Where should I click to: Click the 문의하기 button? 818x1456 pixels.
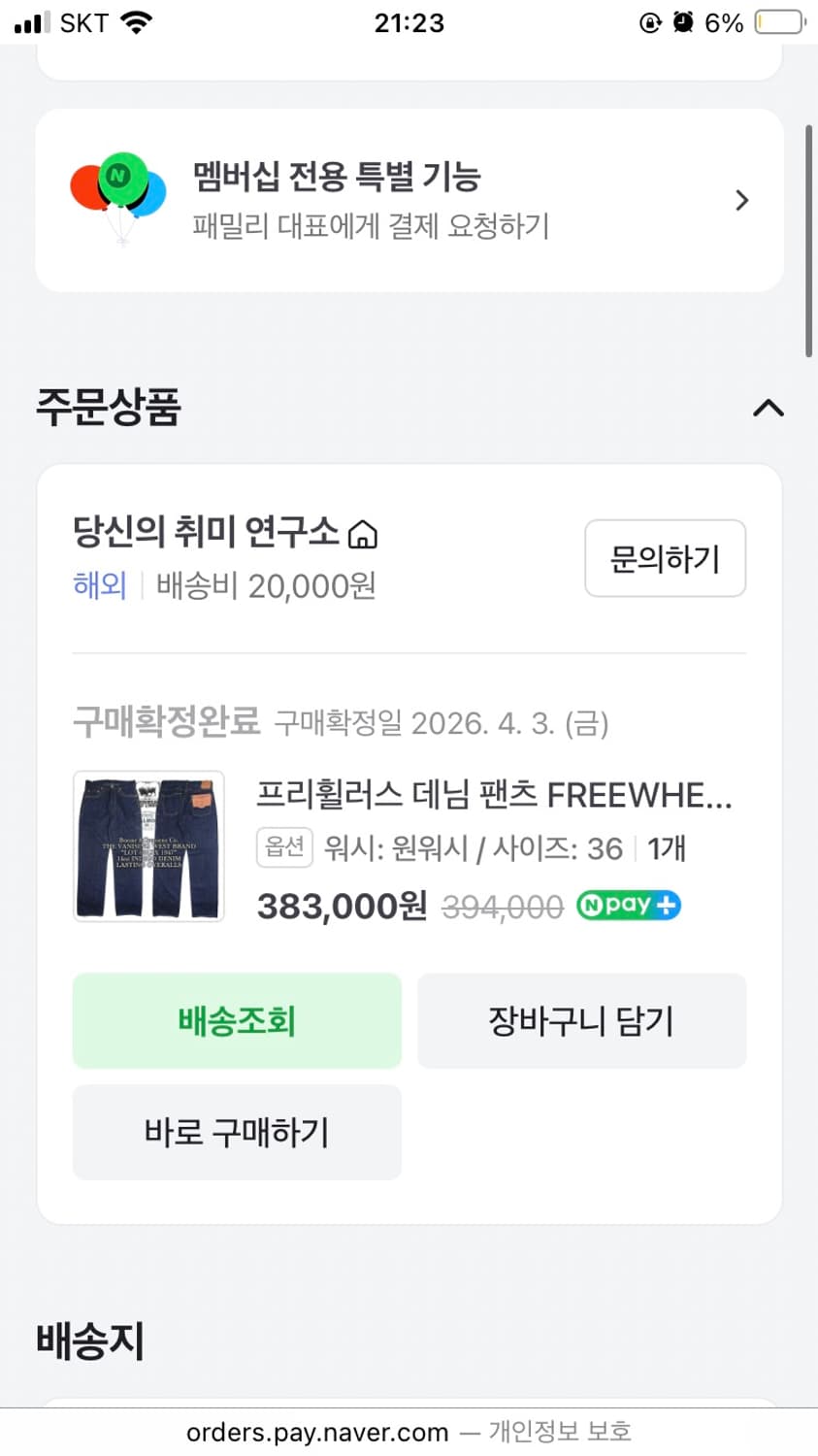(x=665, y=559)
